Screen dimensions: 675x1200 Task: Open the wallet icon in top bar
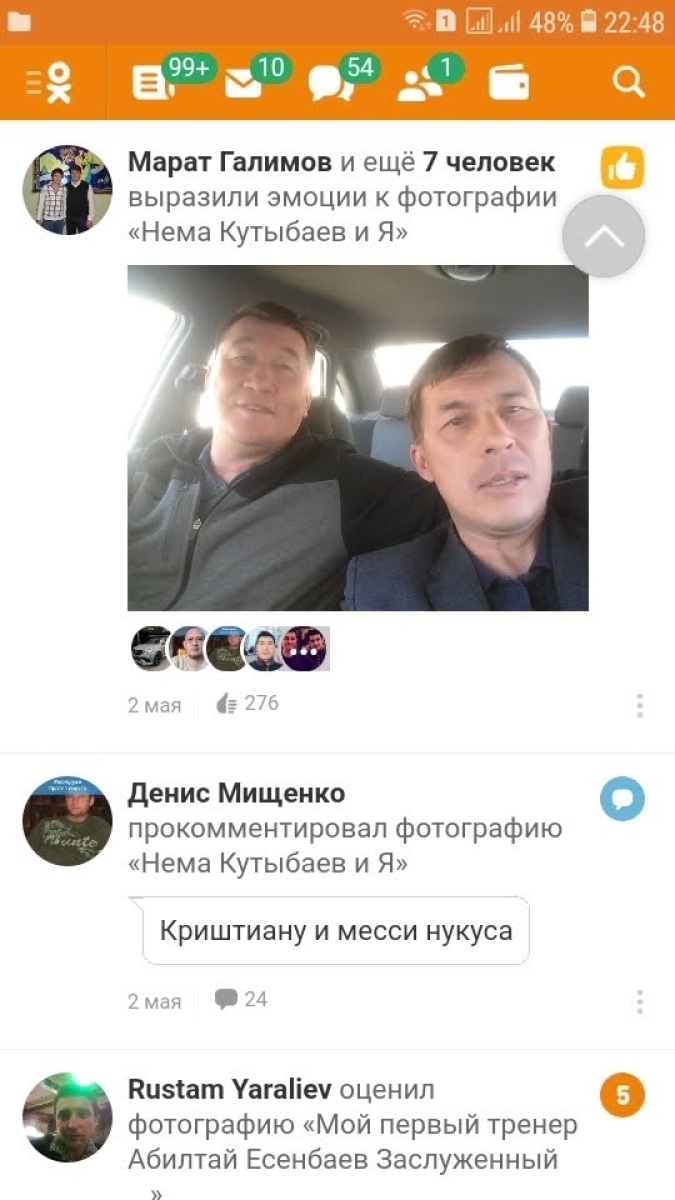point(509,83)
